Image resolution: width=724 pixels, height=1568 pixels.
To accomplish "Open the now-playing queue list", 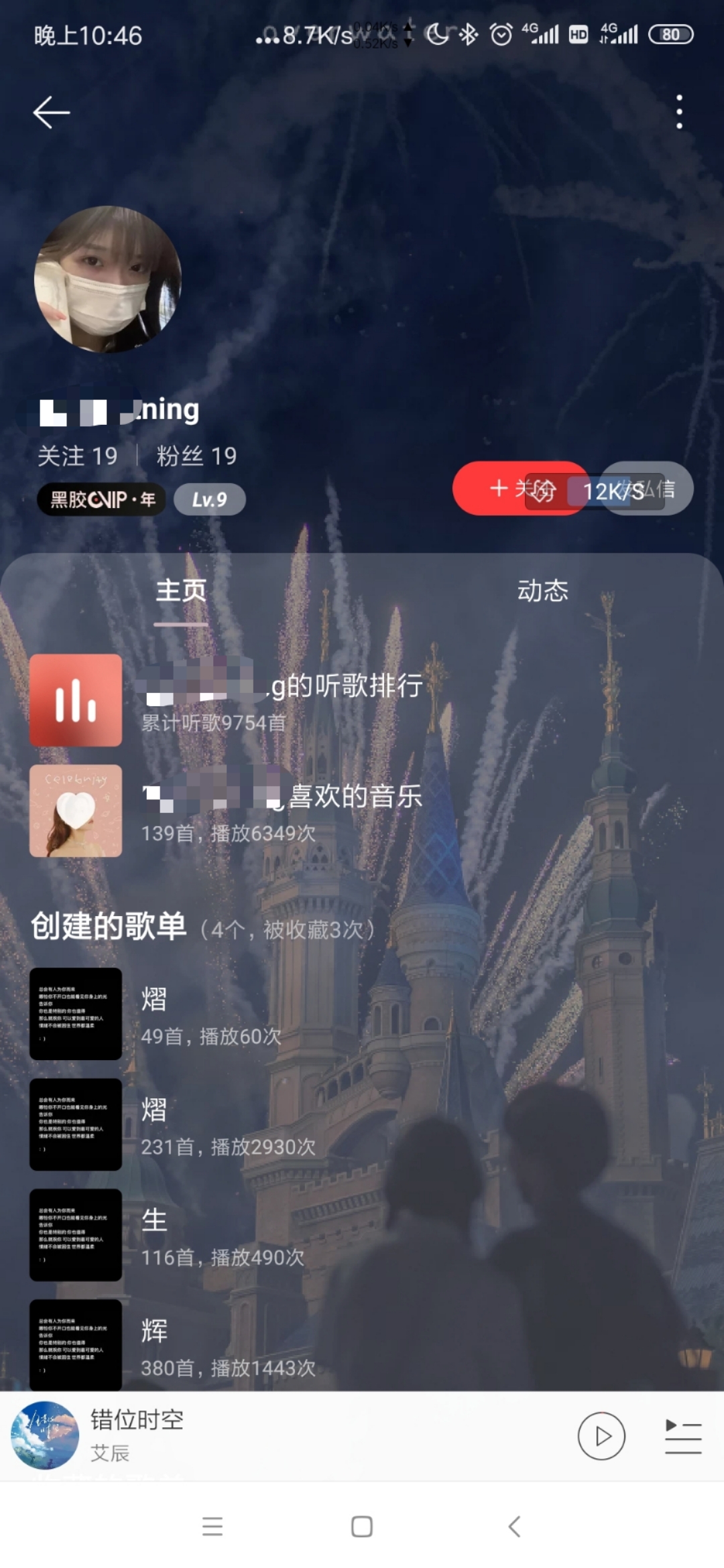I will [x=682, y=1436].
